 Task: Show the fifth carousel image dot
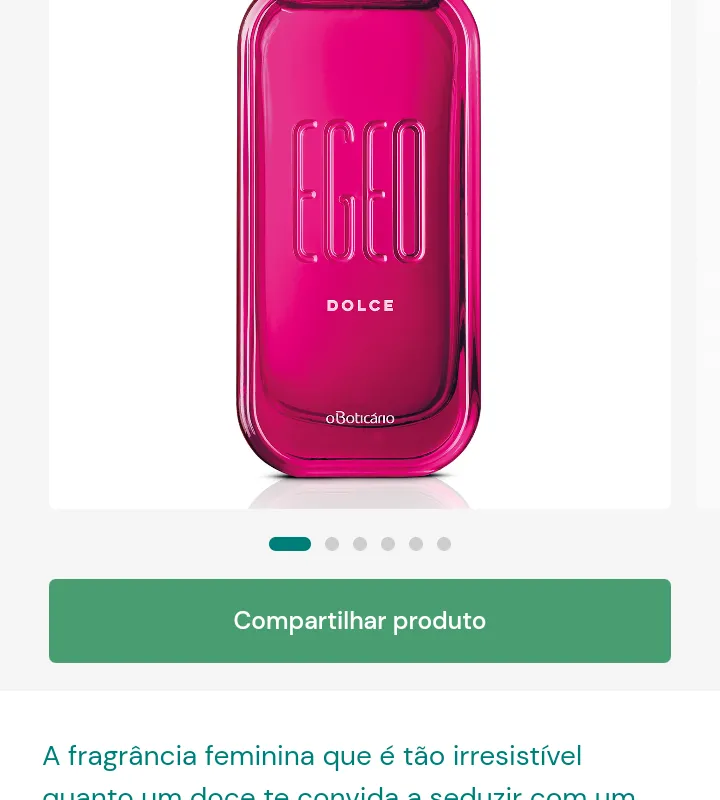(416, 544)
